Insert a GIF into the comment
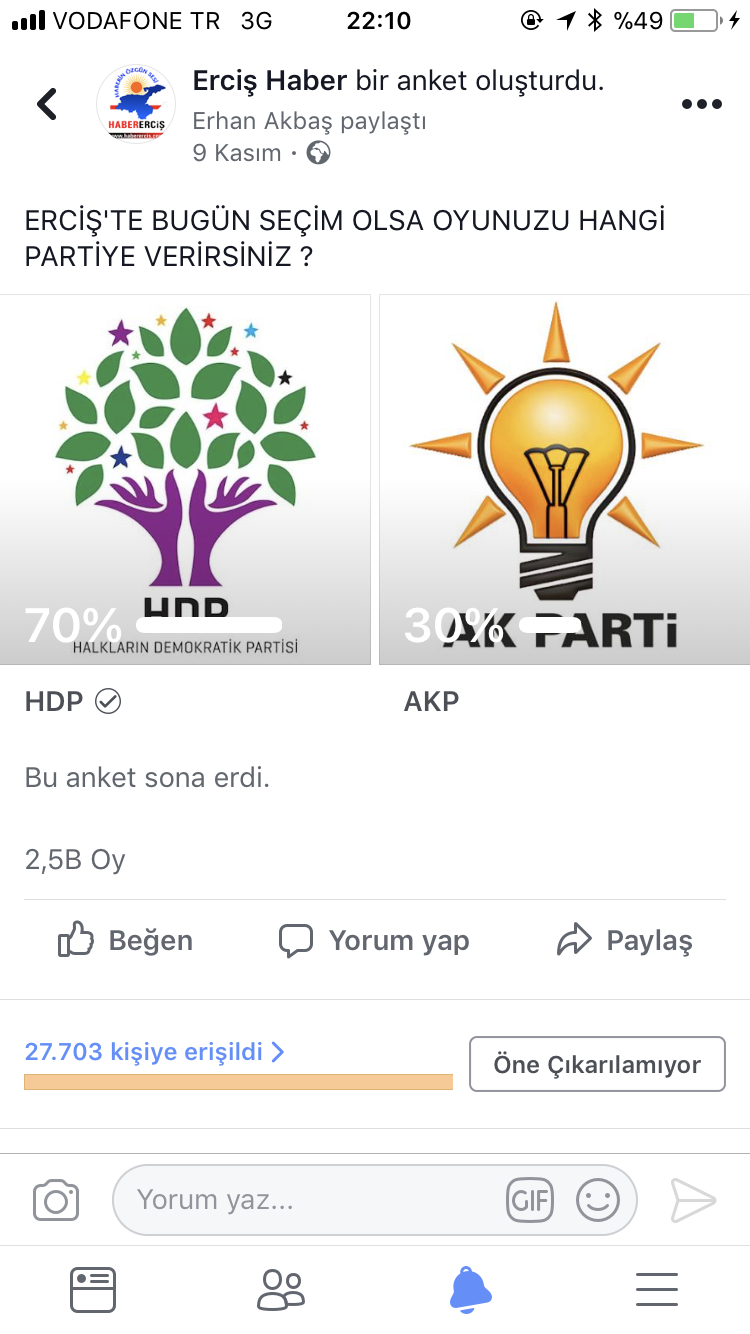This screenshot has height=1334, width=750. tap(530, 1200)
